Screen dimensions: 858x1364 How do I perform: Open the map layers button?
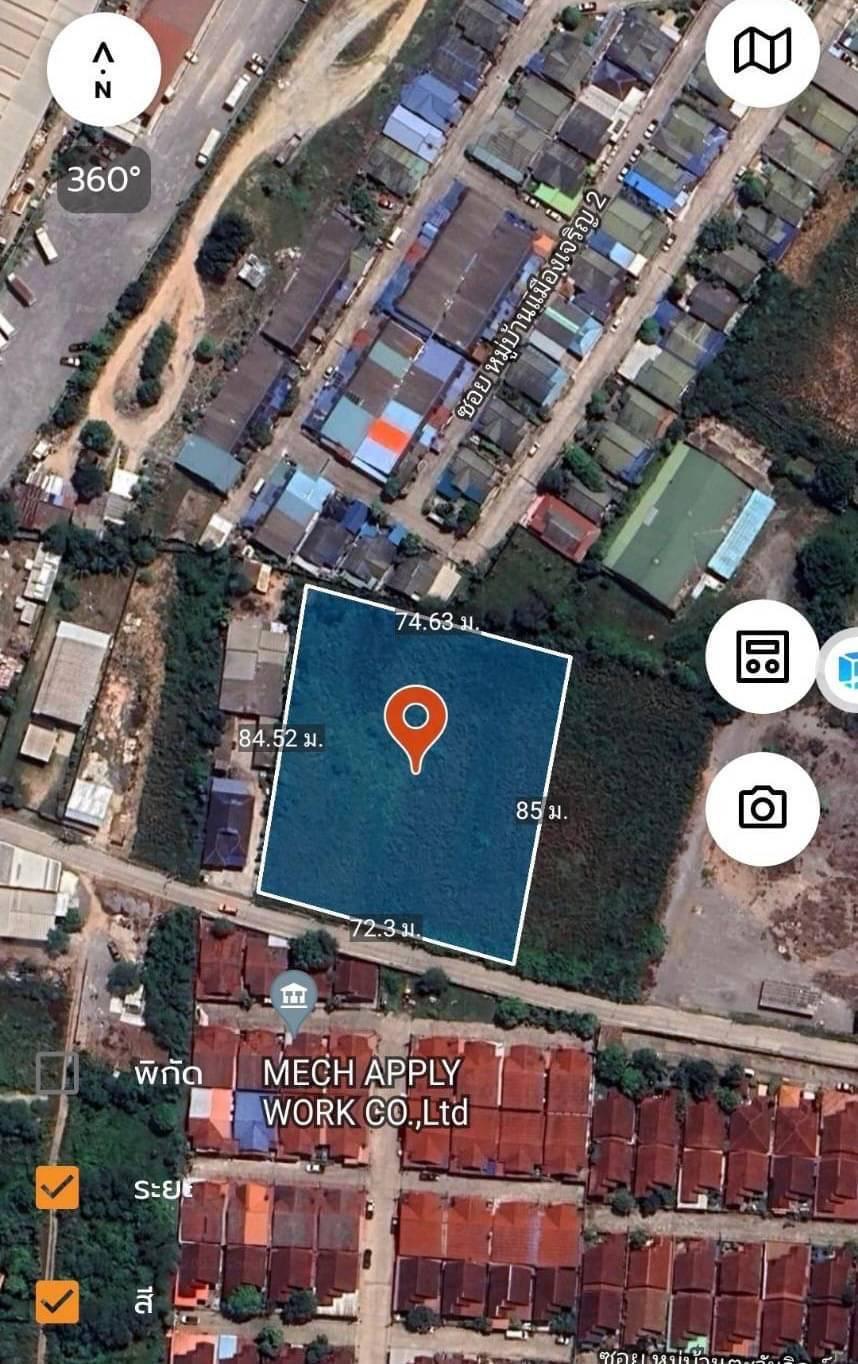coord(762,50)
